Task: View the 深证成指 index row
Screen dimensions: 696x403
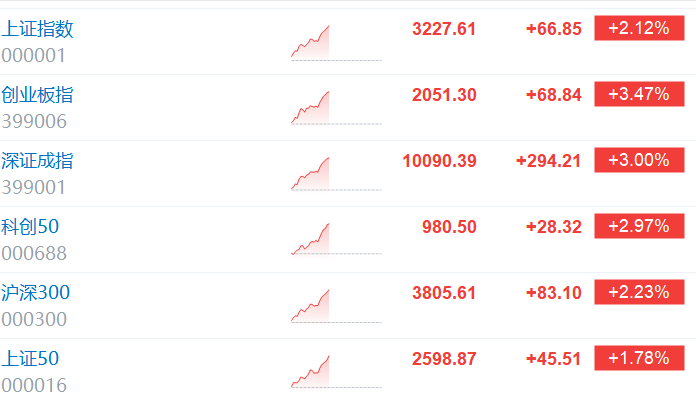Action: tap(37, 161)
